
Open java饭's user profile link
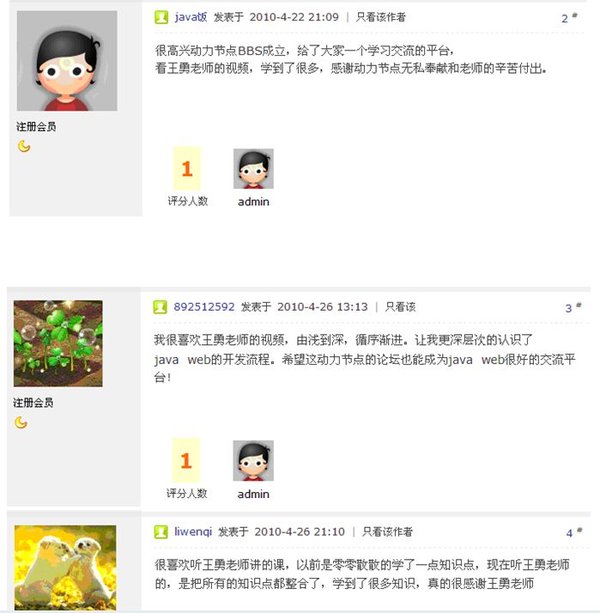click(x=190, y=17)
